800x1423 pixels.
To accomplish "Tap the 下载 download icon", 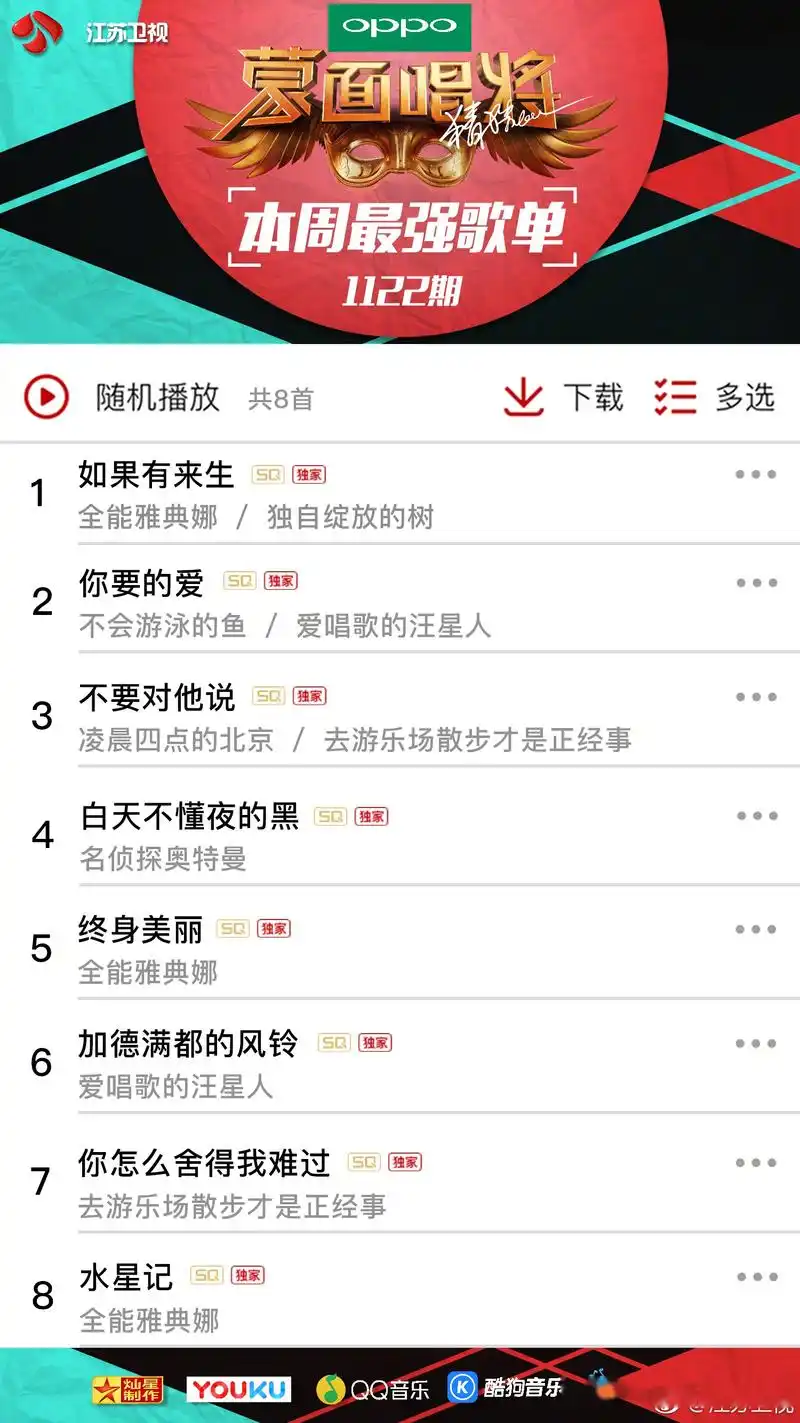I will click(x=525, y=396).
